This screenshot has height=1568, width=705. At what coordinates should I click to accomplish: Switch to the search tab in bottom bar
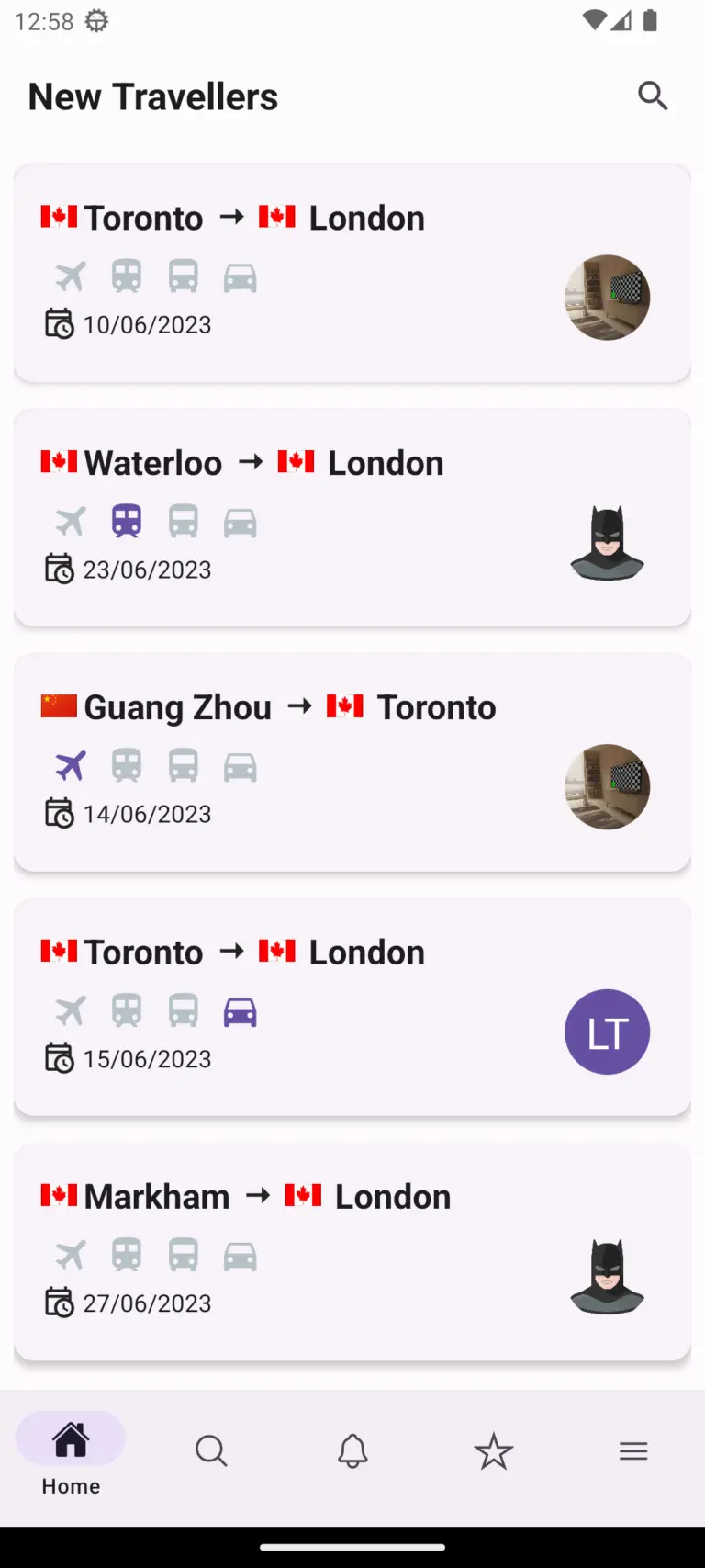coord(211,1451)
